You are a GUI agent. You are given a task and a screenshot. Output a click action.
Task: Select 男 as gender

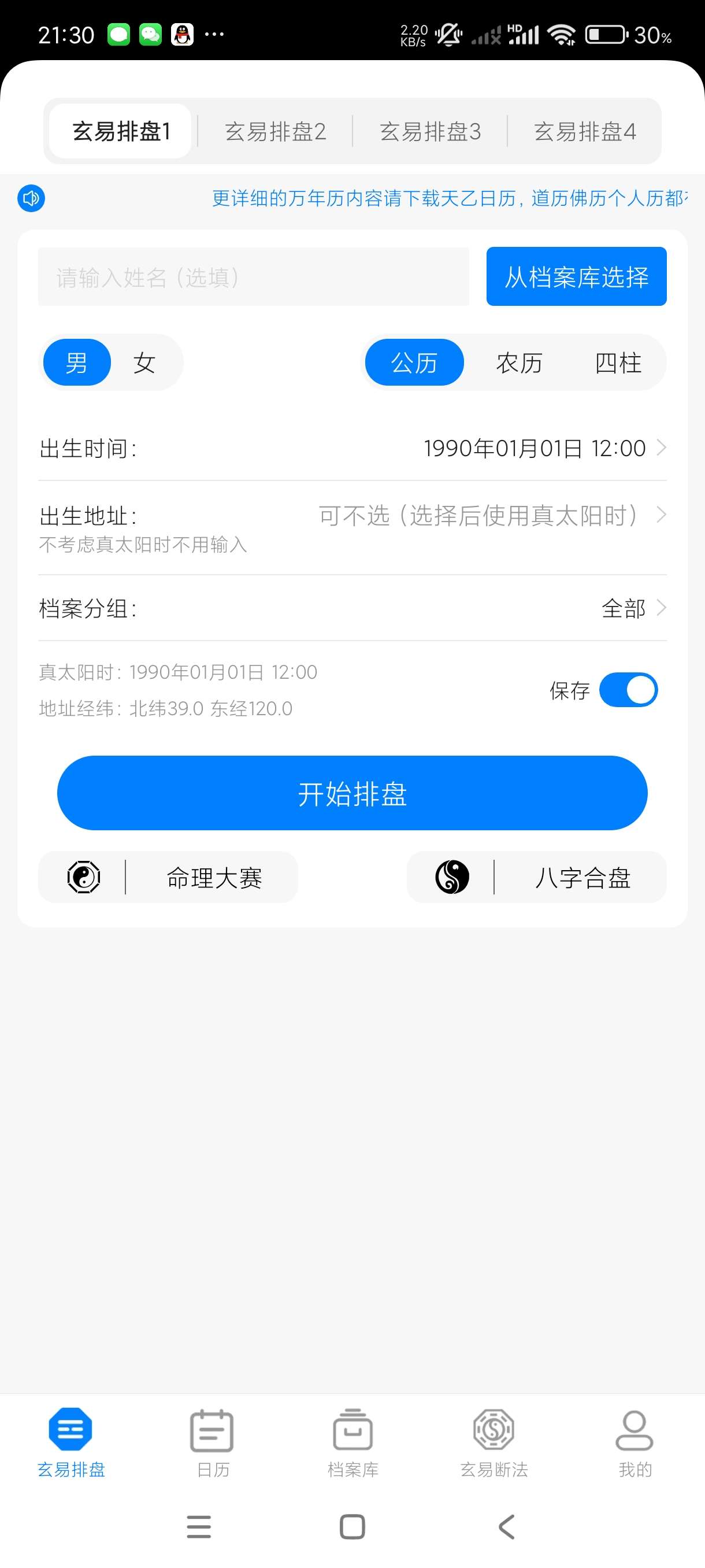[77, 363]
